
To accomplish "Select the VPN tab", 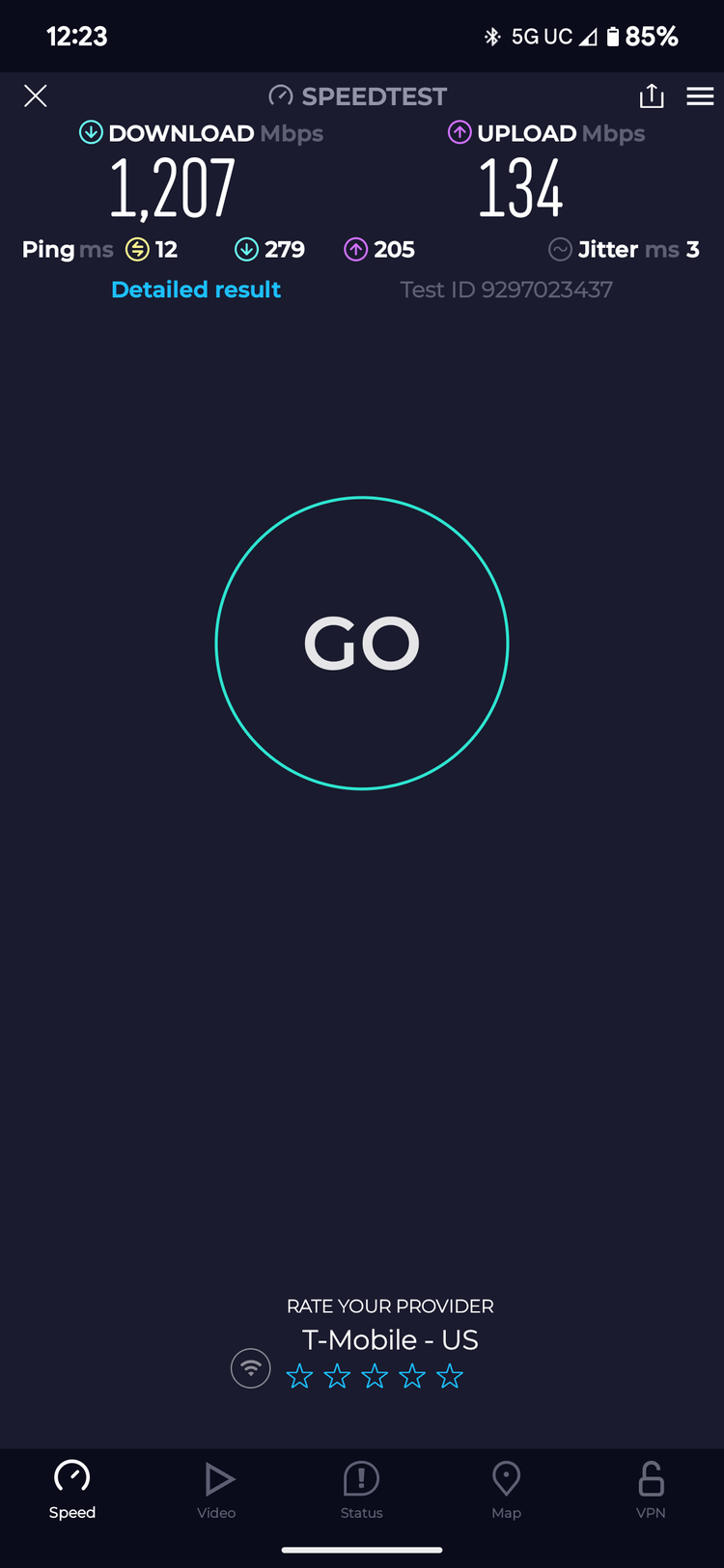I will pyautogui.click(x=651, y=1490).
